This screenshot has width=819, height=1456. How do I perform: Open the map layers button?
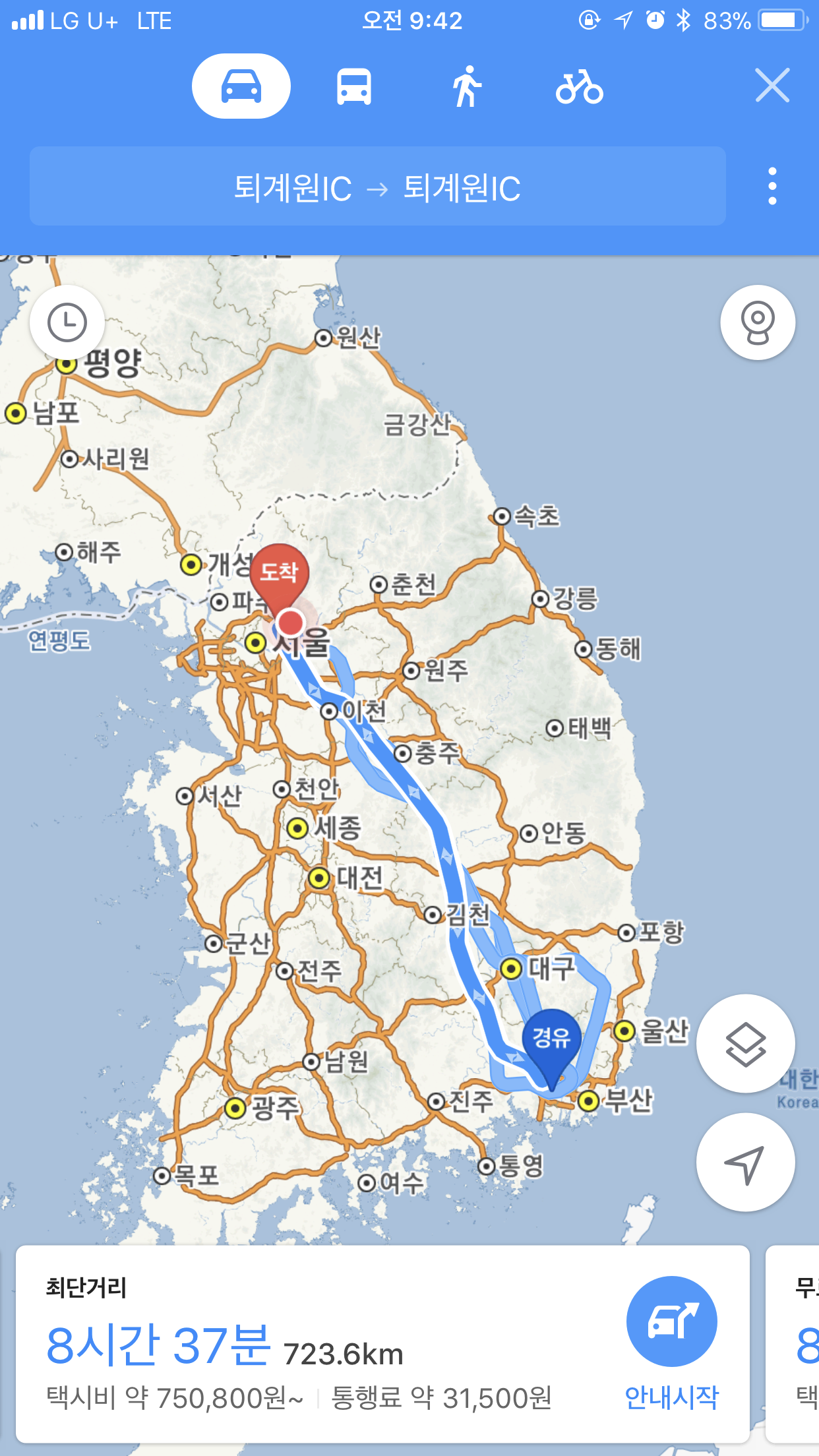[745, 1043]
